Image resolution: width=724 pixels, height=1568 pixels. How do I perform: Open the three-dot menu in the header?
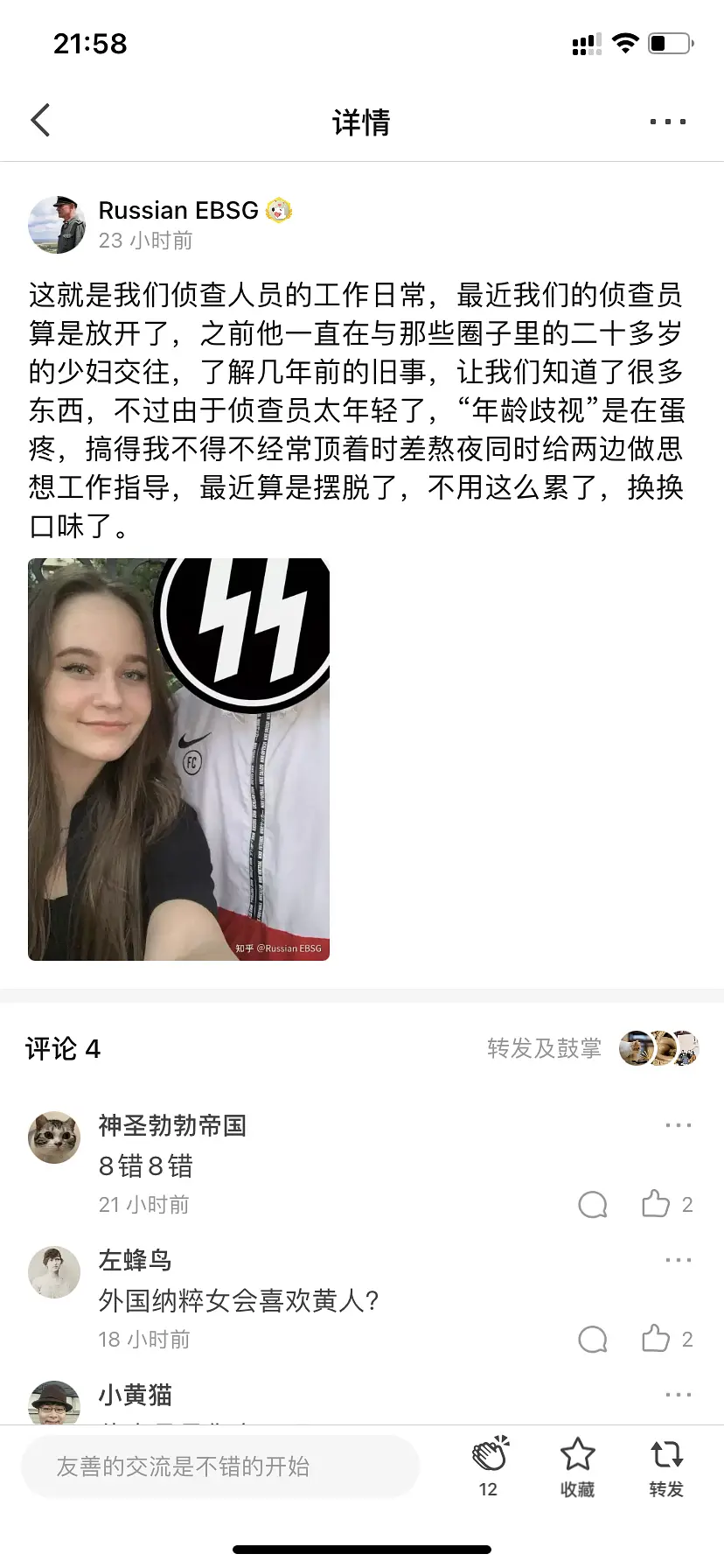click(x=667, y=122)
